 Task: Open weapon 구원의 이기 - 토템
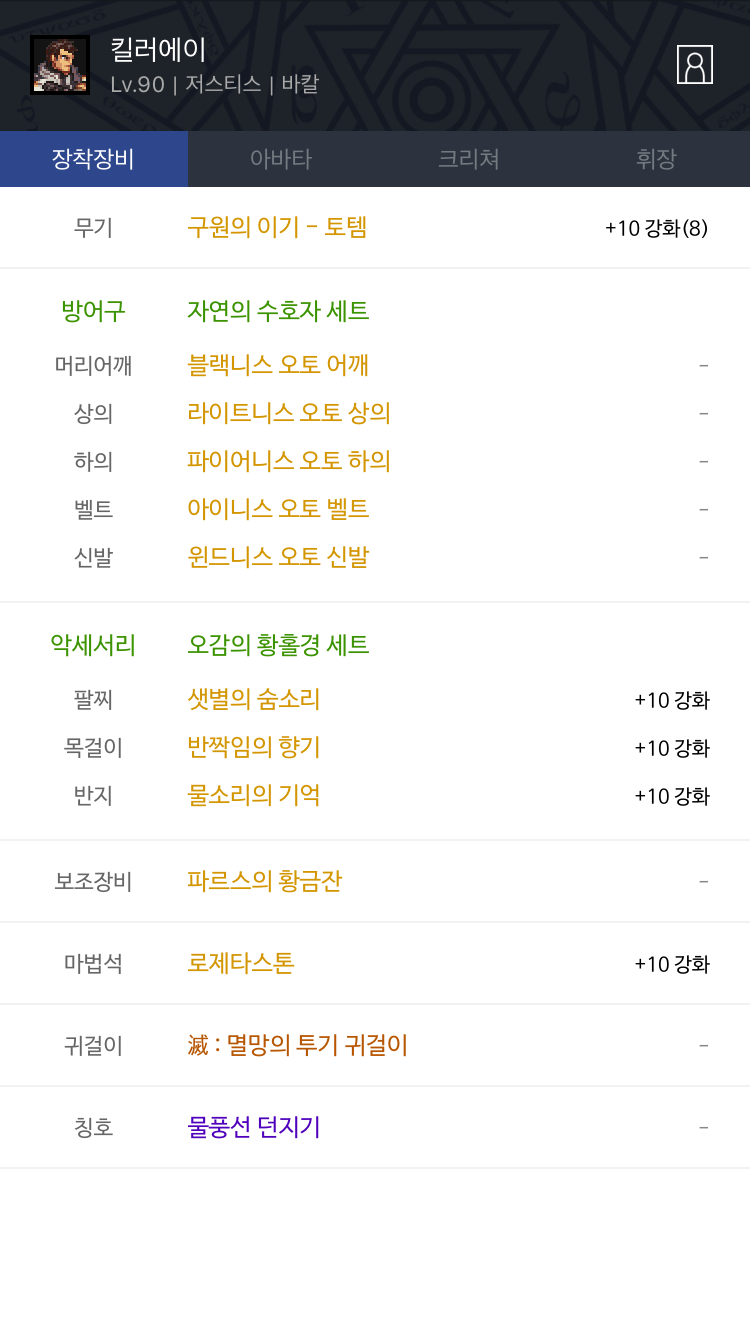tap(277, 227)
